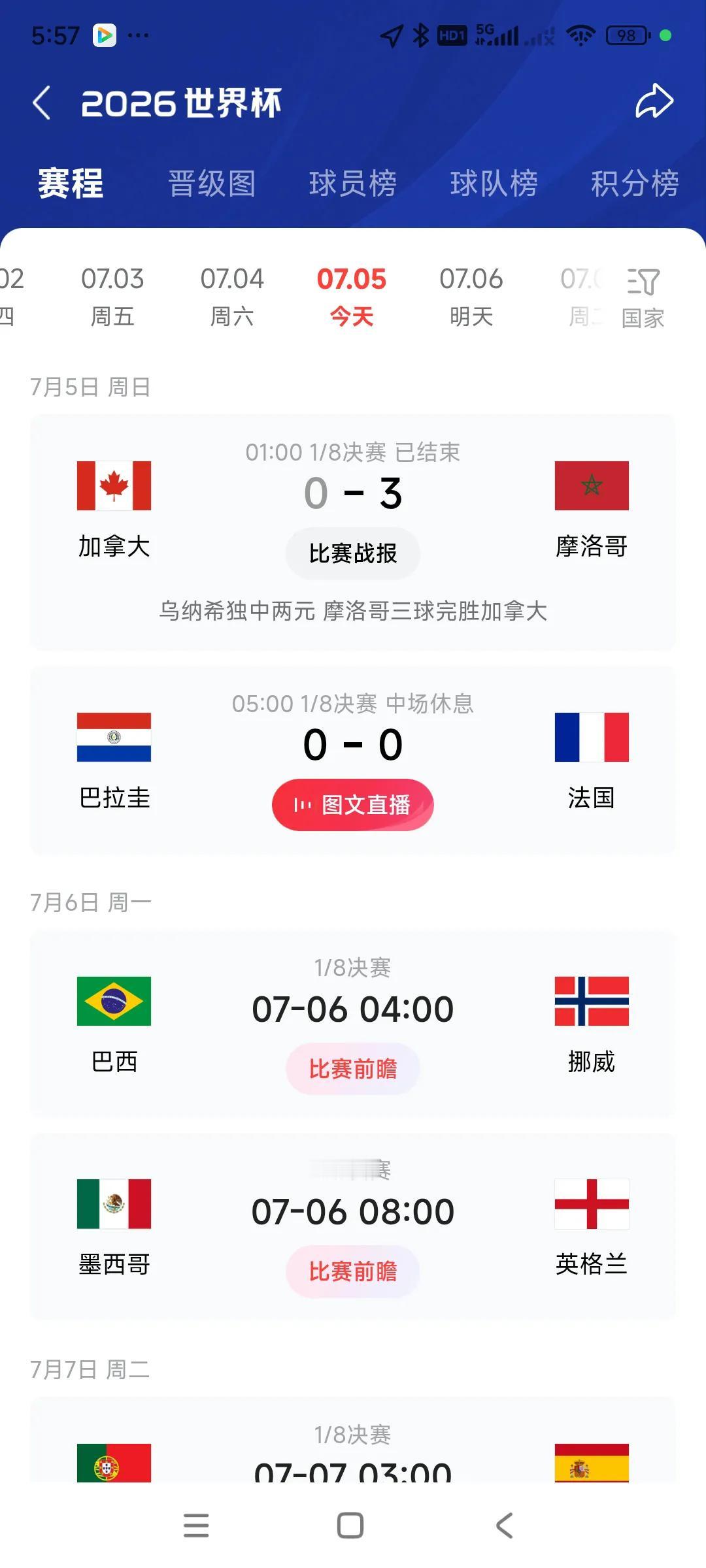Open 比赛前瞻 for 巴西 vs 挪威
706x1568 pixels.
pos(353,1069)
